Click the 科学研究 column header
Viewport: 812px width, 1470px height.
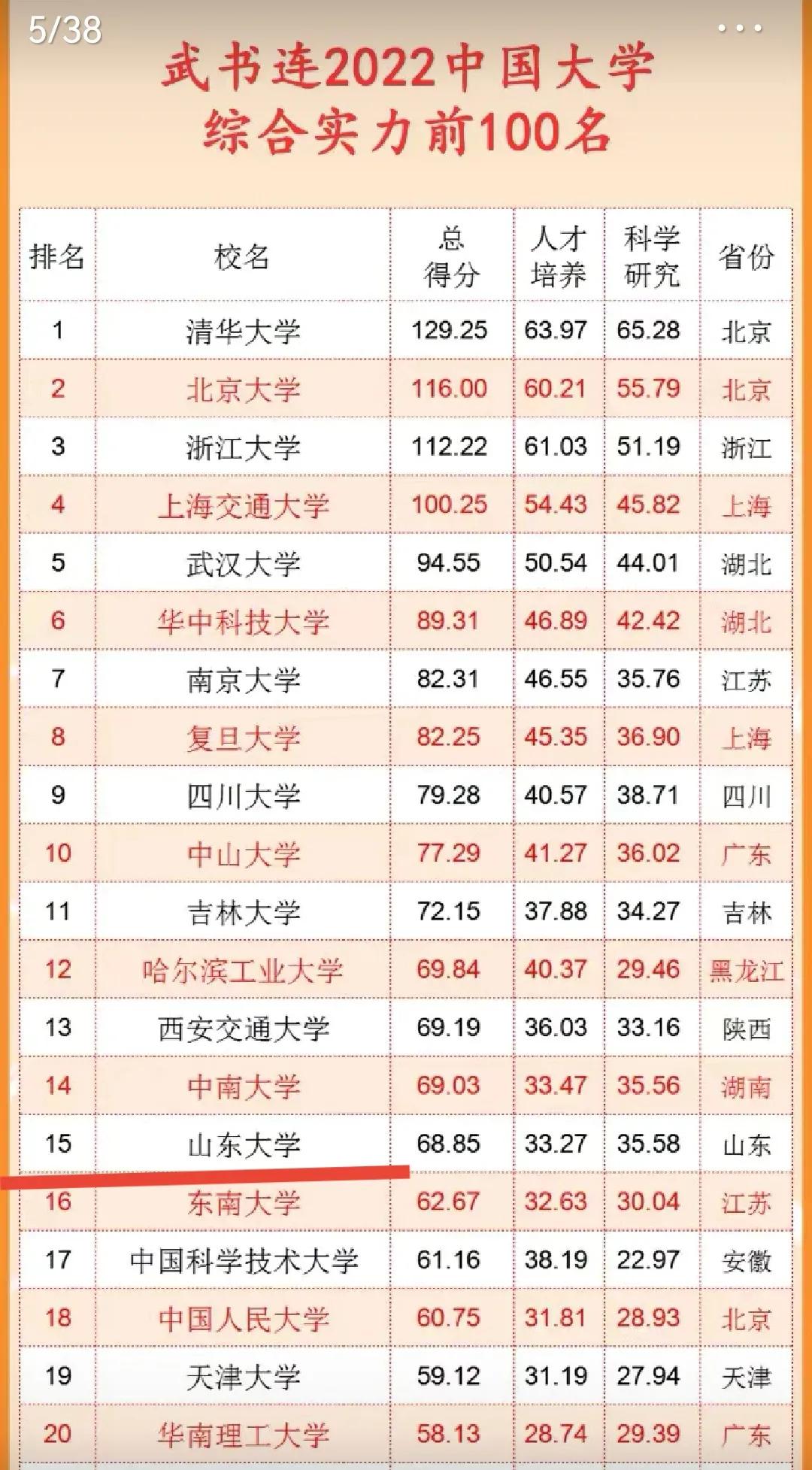pyautogui.click(x=651, y=254)
